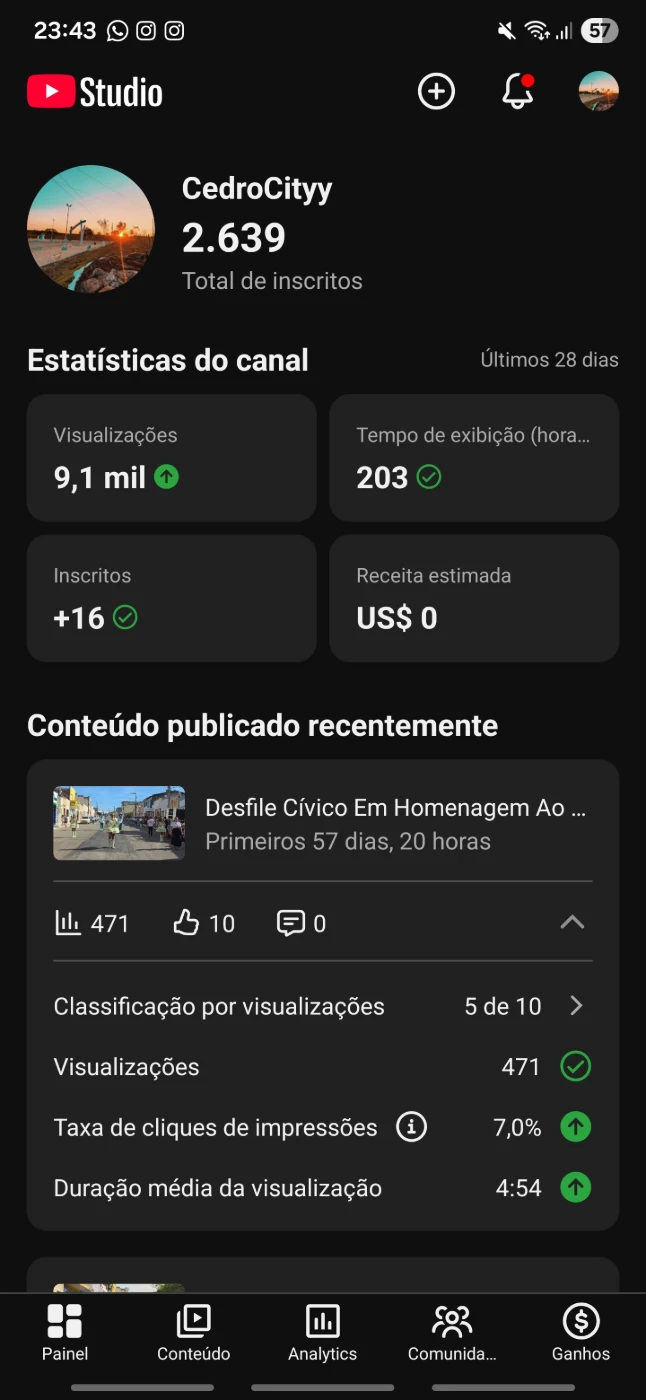
Task: Tap the create plus icon
Action: tap(436, 92)
